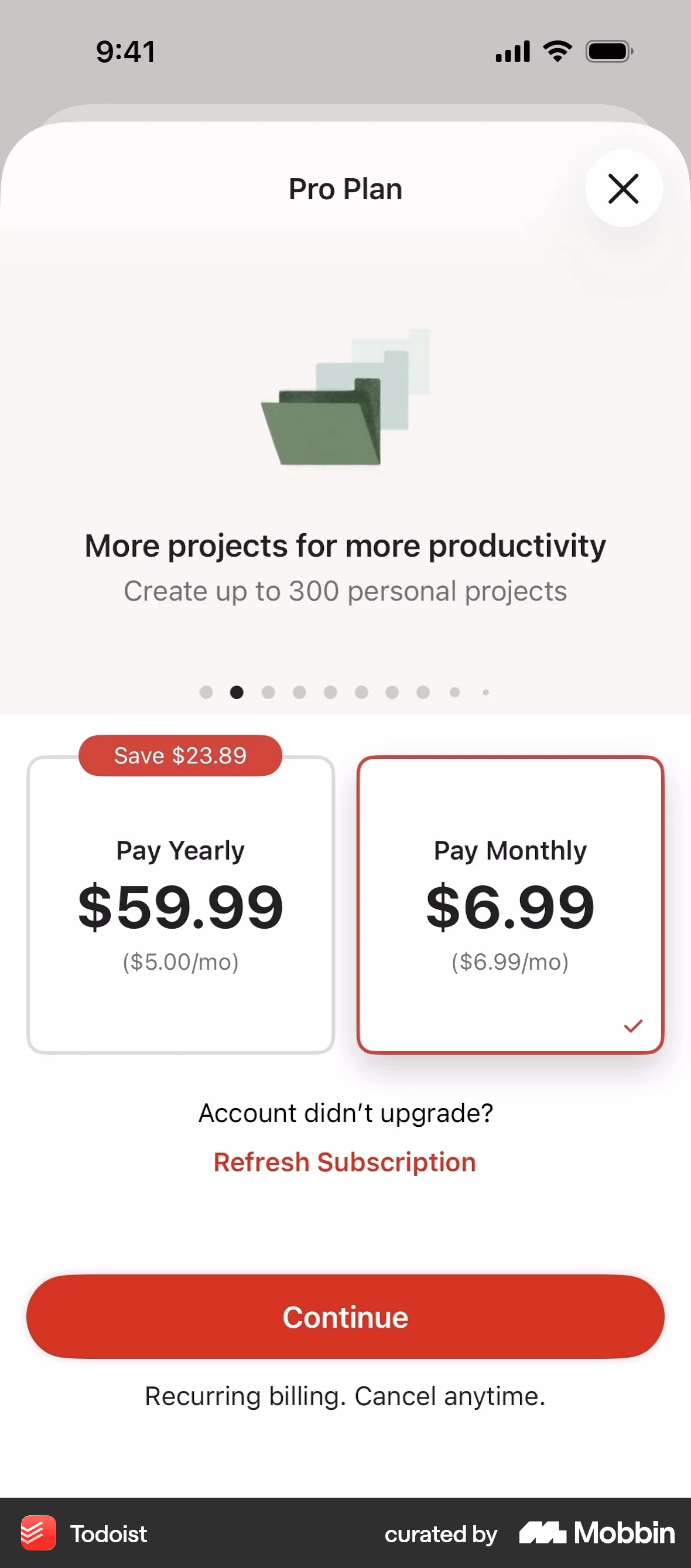The image size is (691, 1568).
Task: Click the Save $23.89 badge
Action: tap(180, 755)
